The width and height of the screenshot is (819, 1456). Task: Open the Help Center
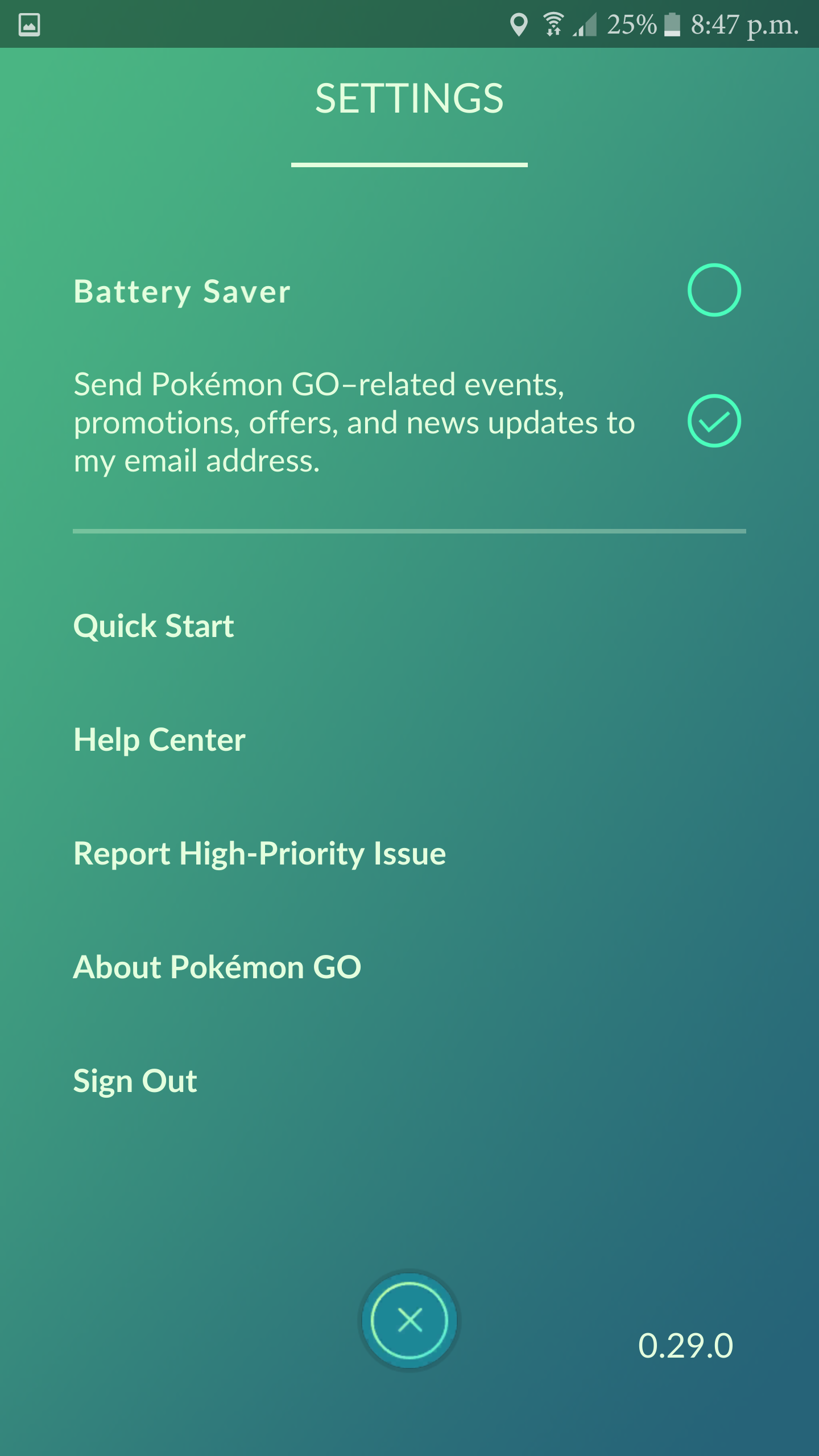(159, 740)
